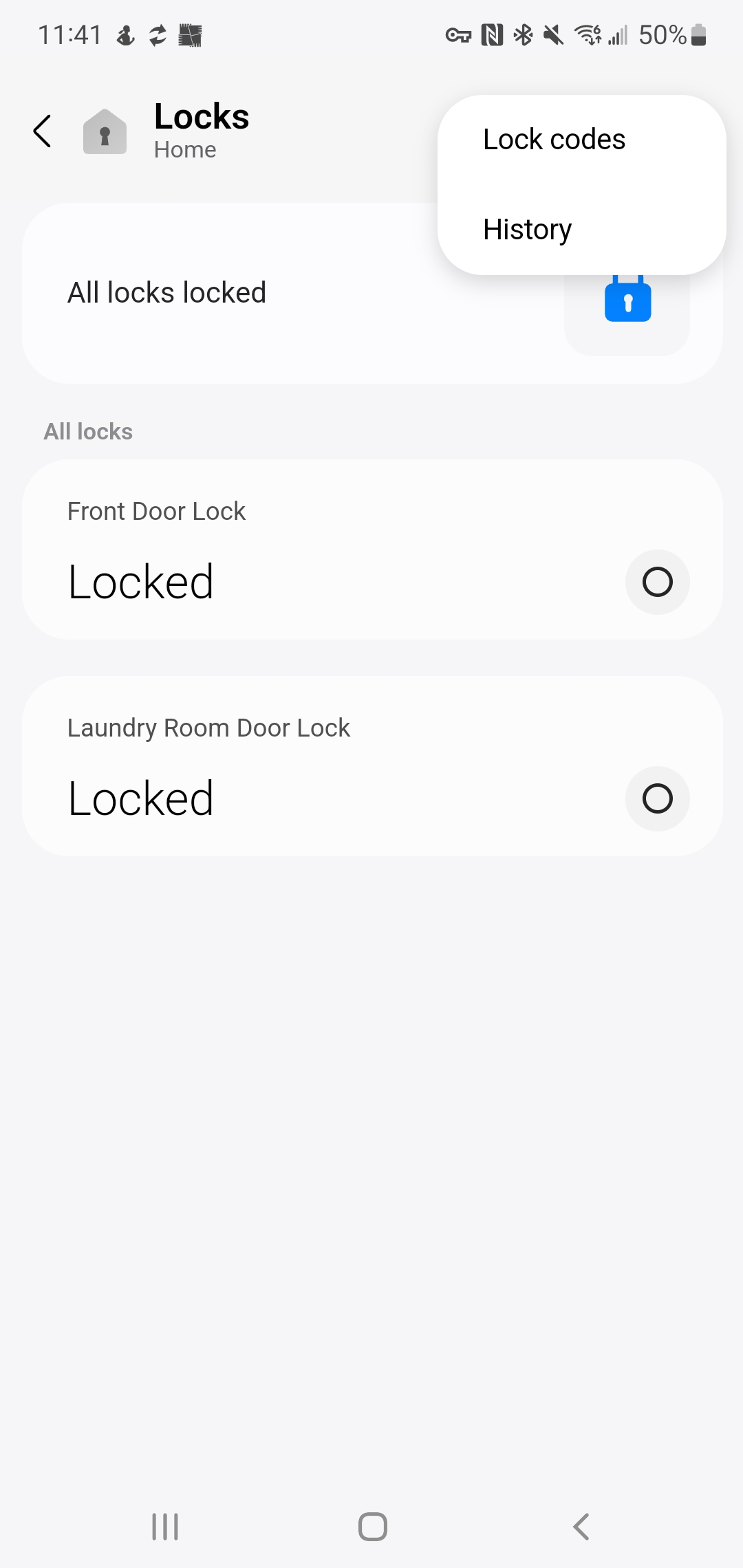Open the NFC status icon

pos(491,34)
